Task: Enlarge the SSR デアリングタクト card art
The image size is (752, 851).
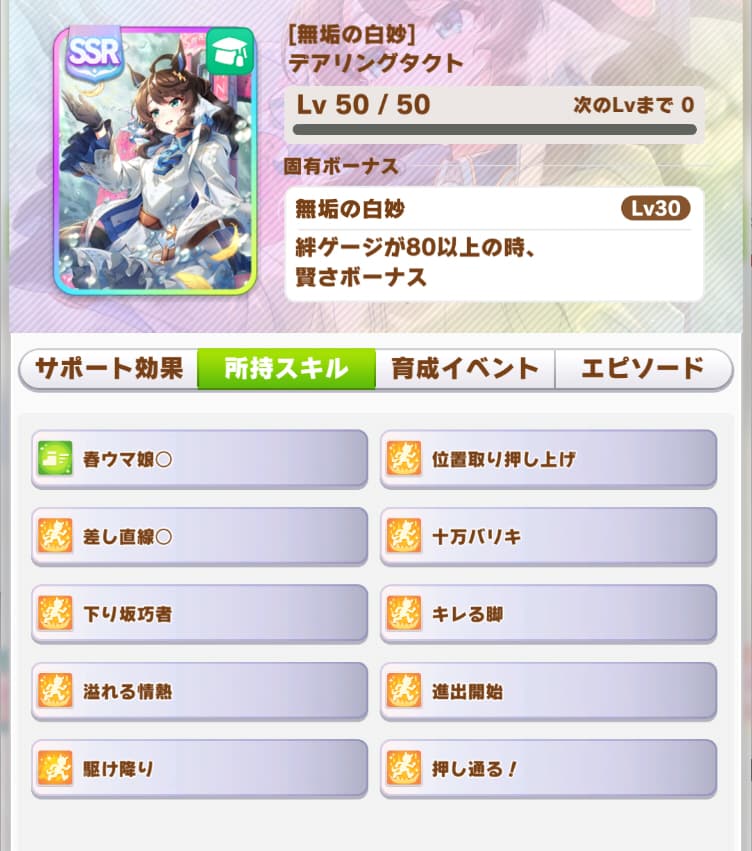Action: click(x=154, y=160)
